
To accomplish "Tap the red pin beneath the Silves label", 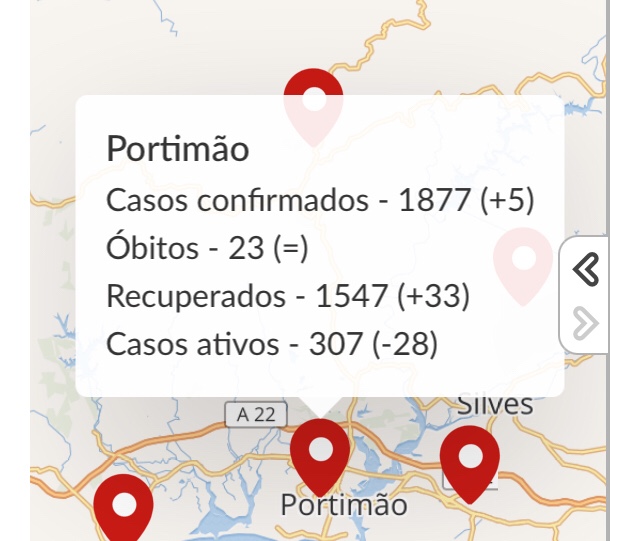I will point(469,460).
